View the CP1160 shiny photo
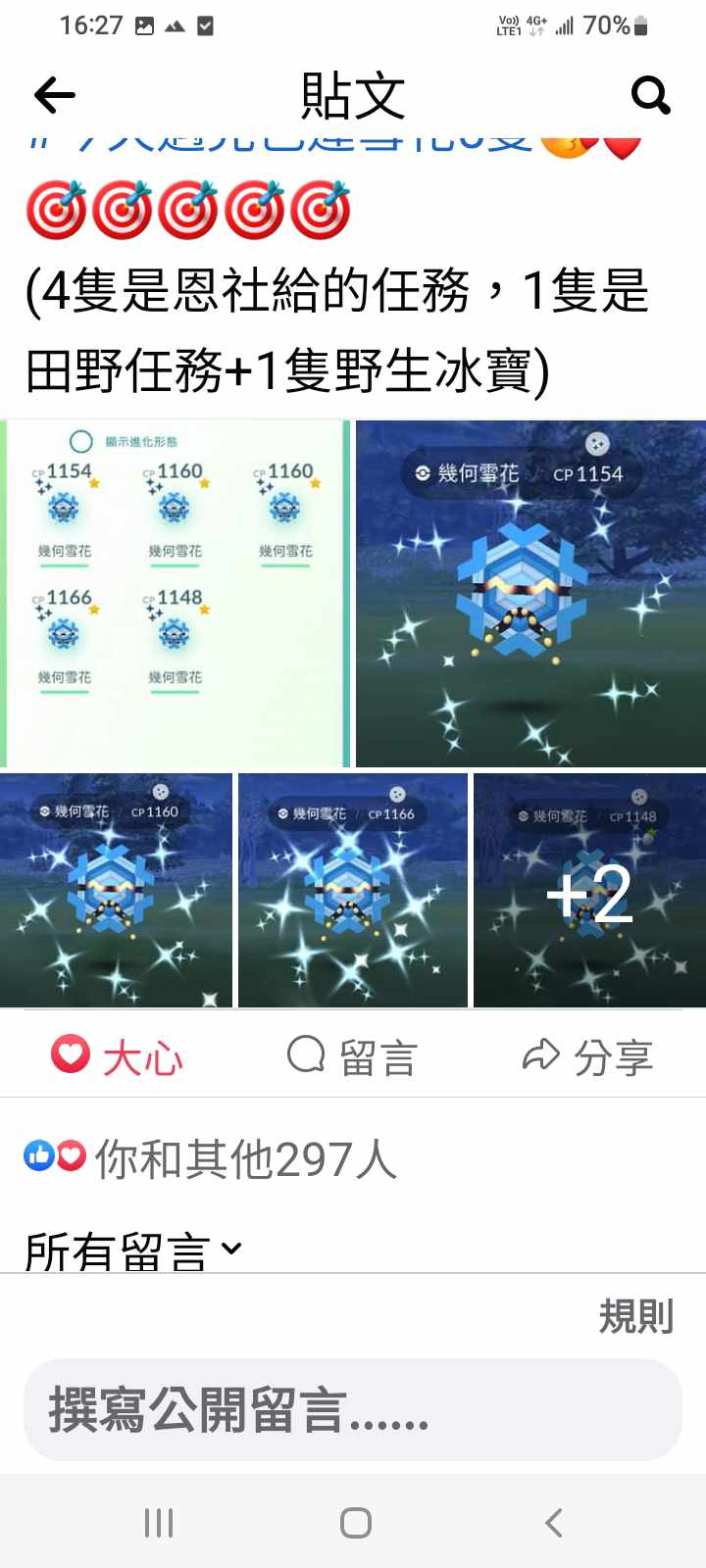The image size is (706, 1568). coord(116,890)
